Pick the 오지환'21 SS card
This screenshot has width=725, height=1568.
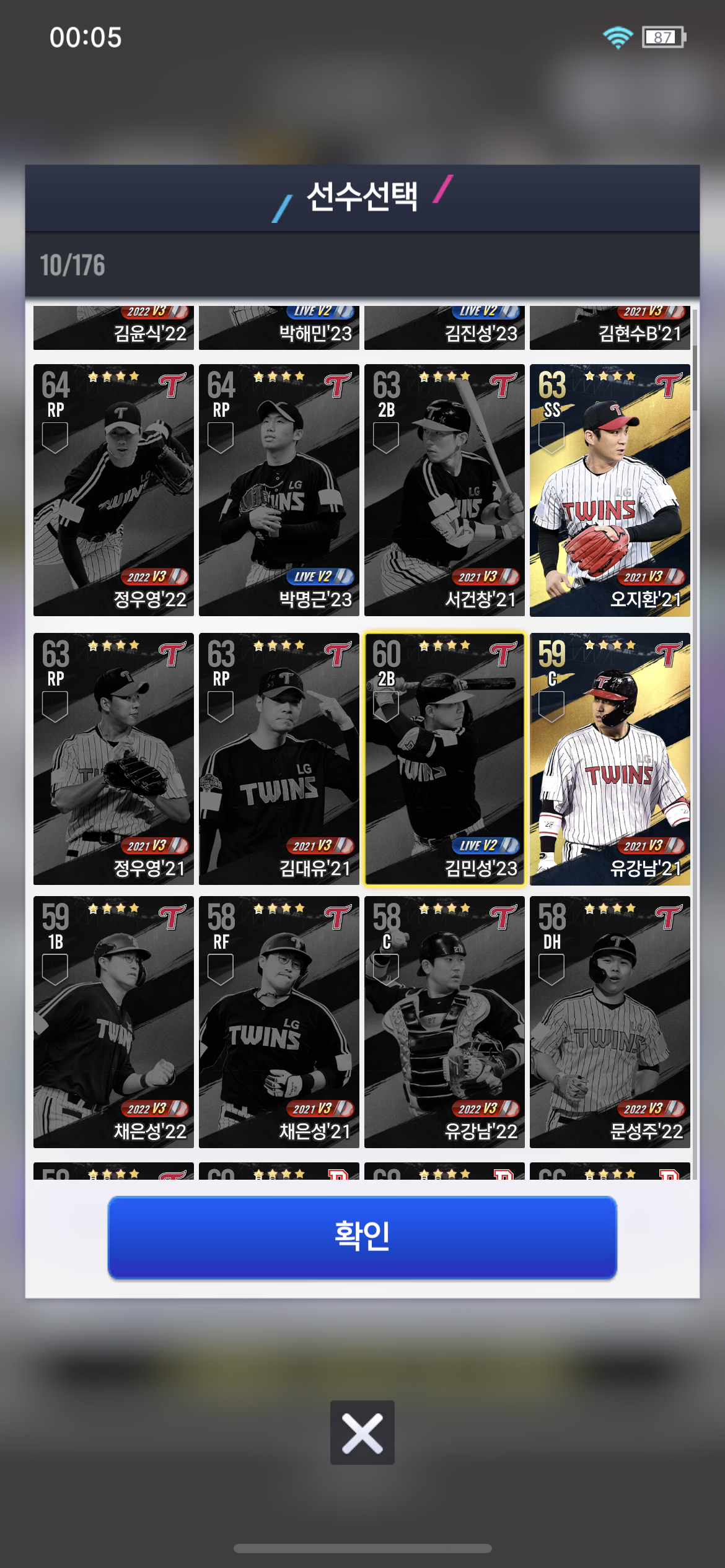pos(610,490)
